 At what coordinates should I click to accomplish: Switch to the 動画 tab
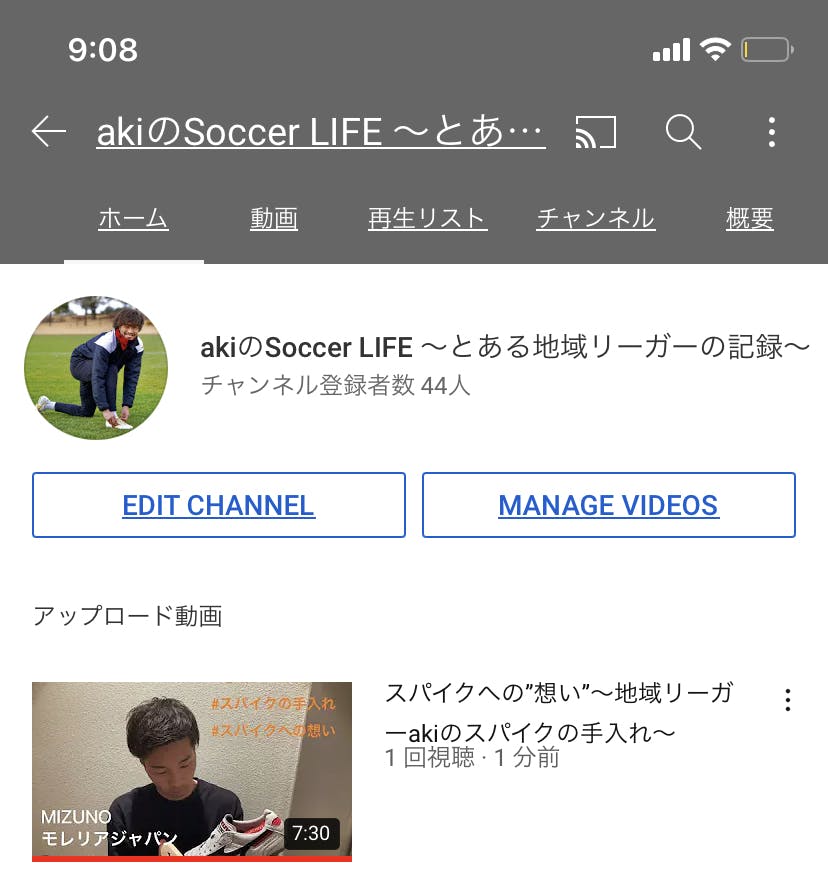[x=274, y=219]
